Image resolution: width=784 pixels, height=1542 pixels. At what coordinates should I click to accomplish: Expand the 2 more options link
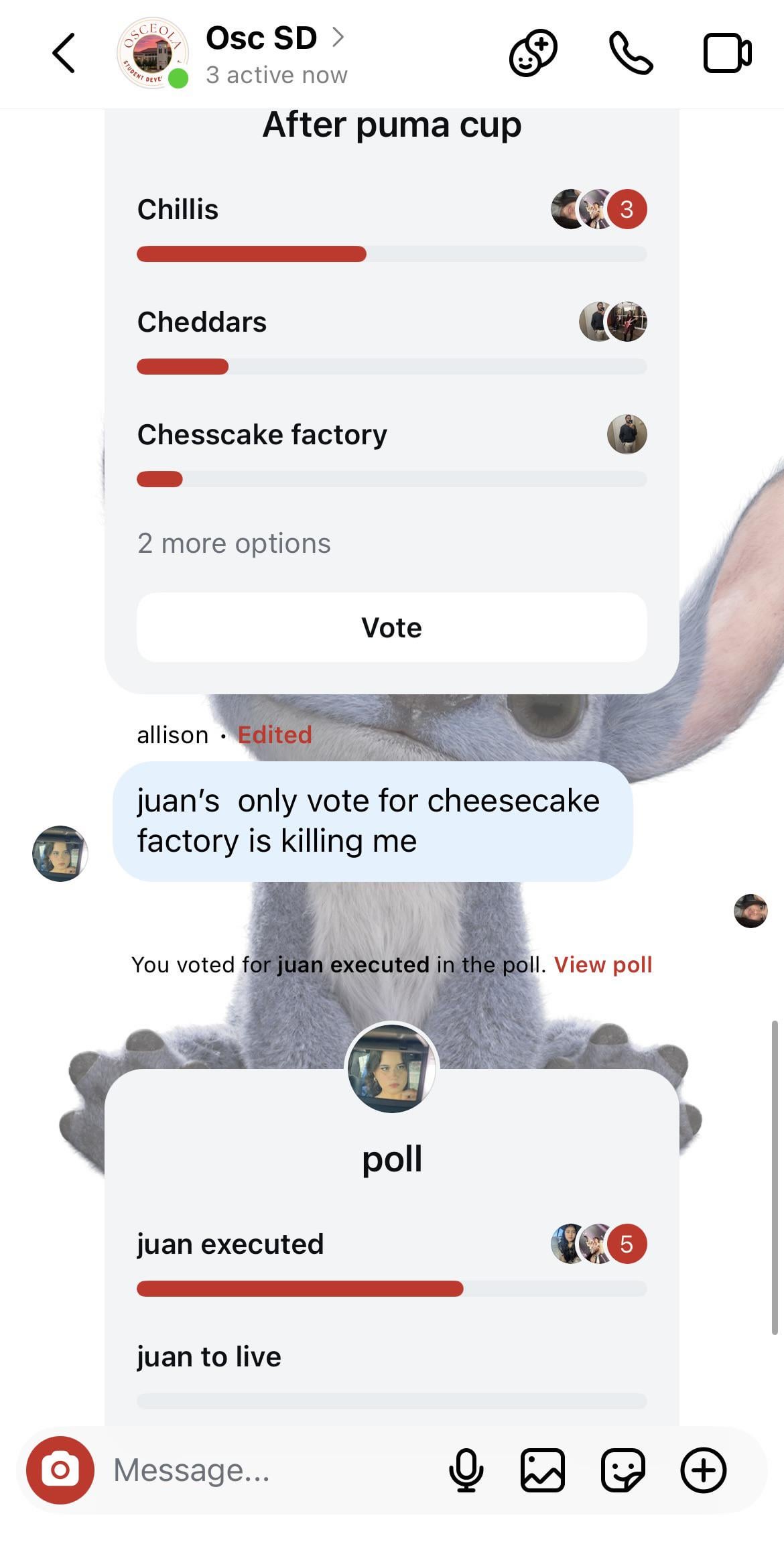(234, 543)
